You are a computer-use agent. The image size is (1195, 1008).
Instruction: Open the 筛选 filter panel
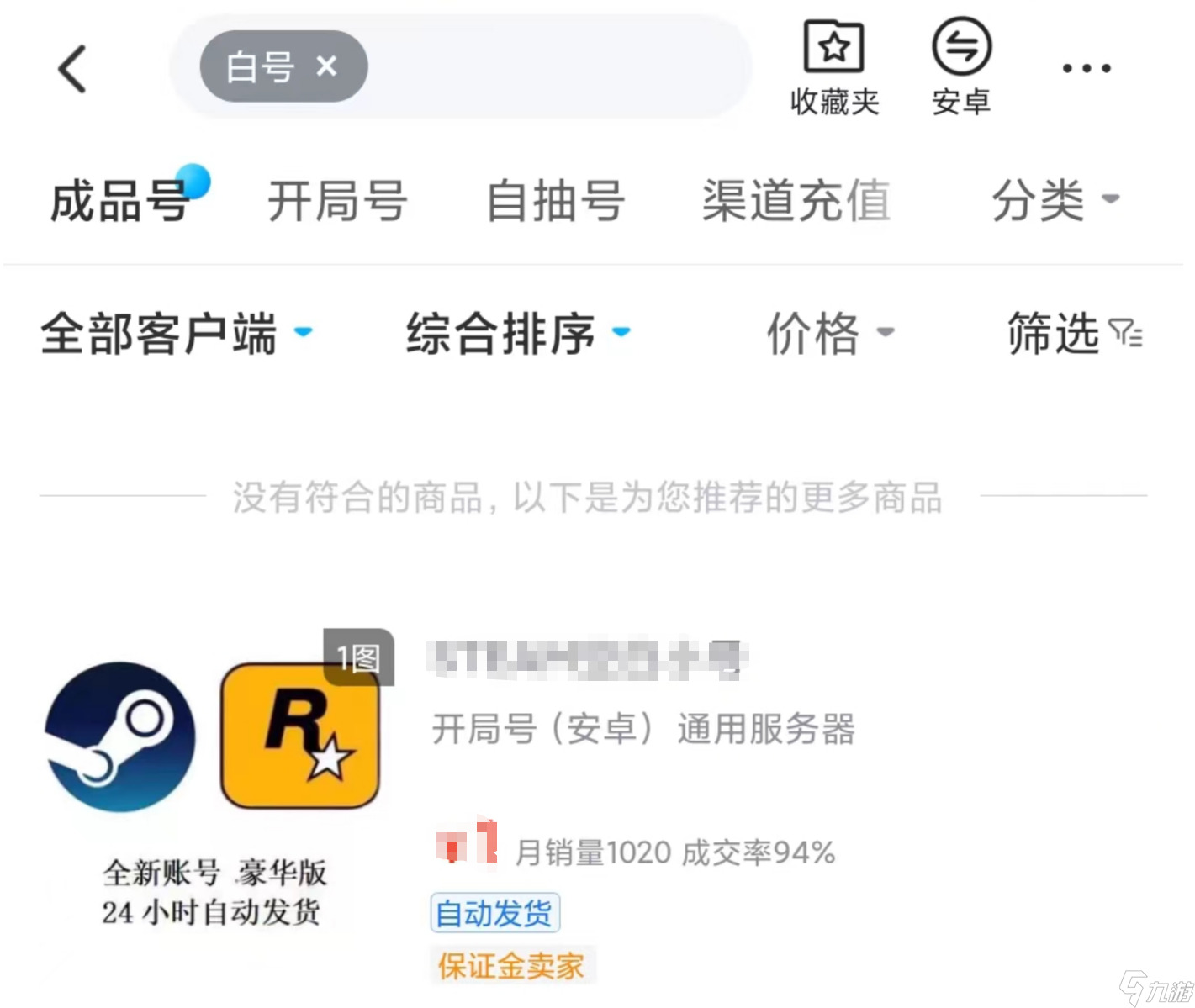(x=1073, y=334)
